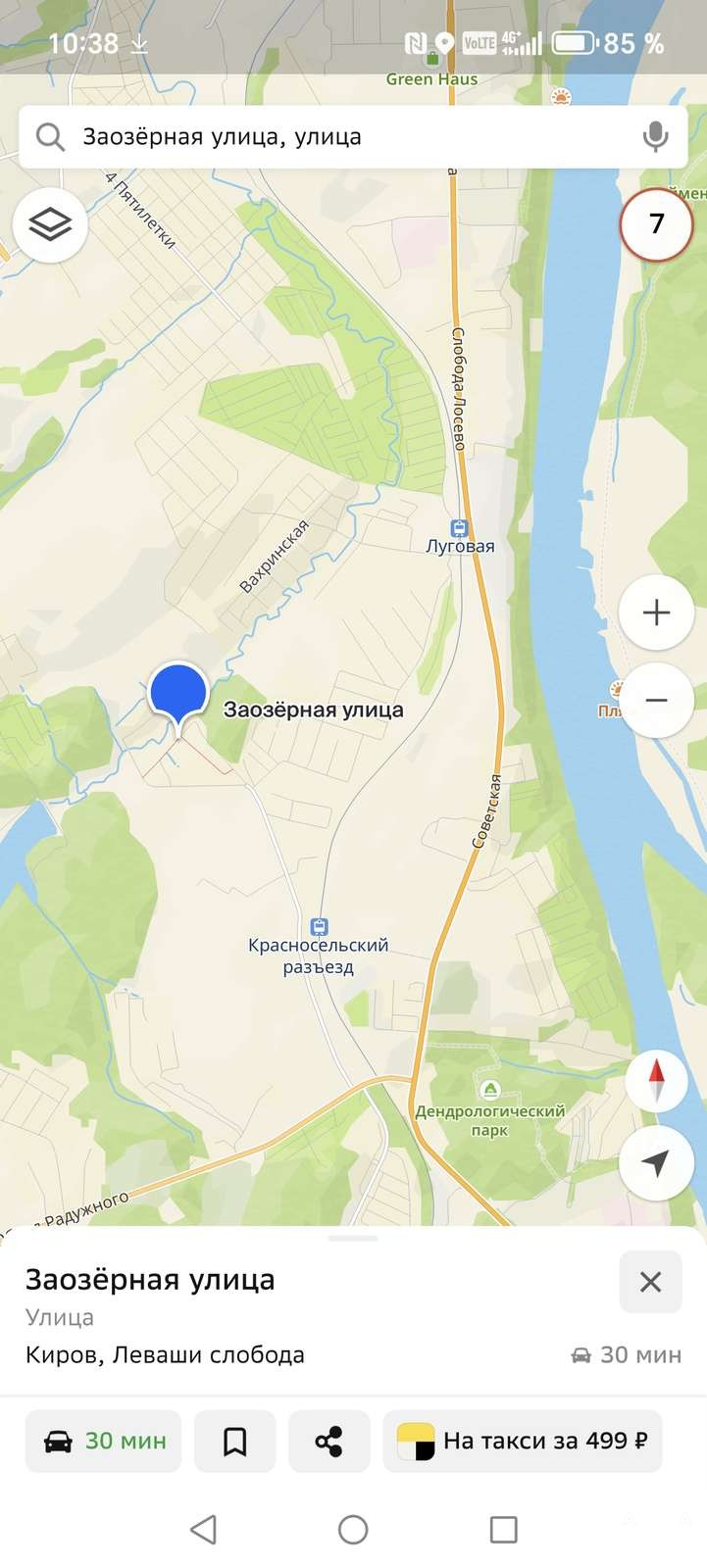707x1568 pixels.
Task: Zoom out on the map
Action: coord(656,700)
